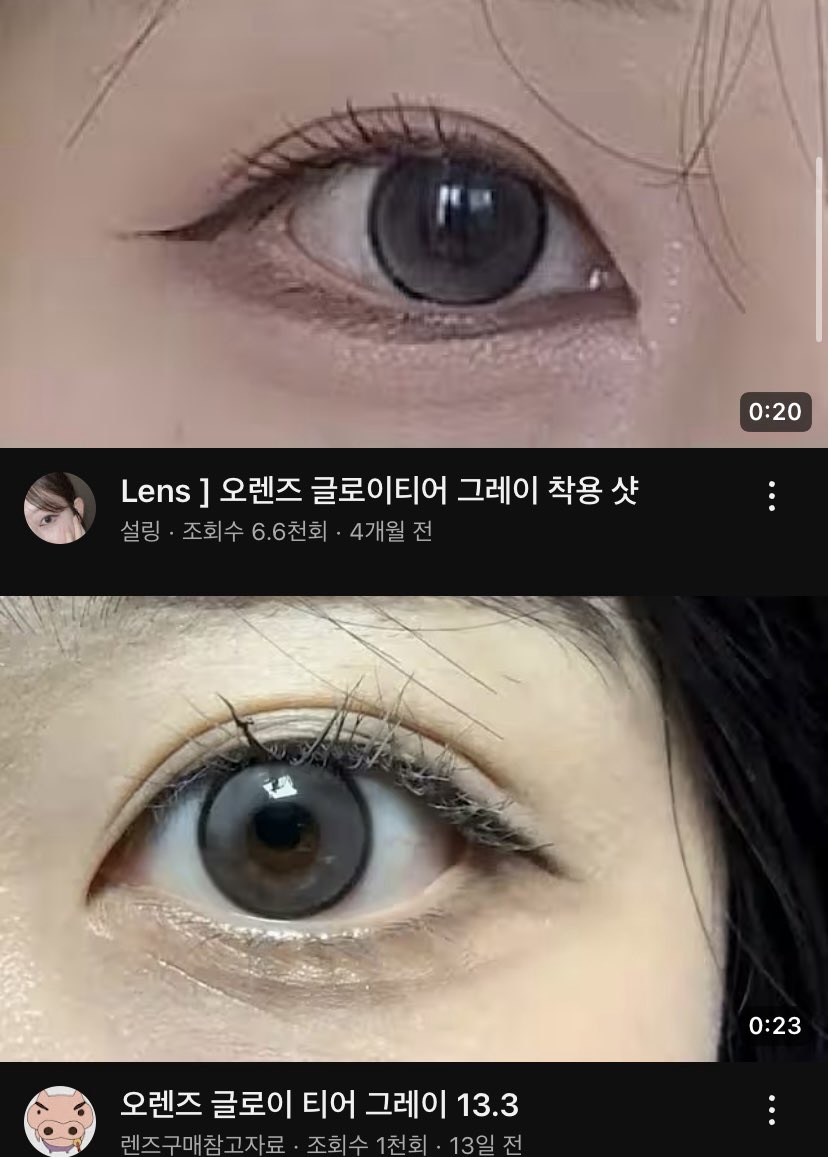The width and height of the screenshot is (828, 1157).
Task: Open overflow menu for 렌즈구매참고자료's video
Action: [x=771, y=1109]
